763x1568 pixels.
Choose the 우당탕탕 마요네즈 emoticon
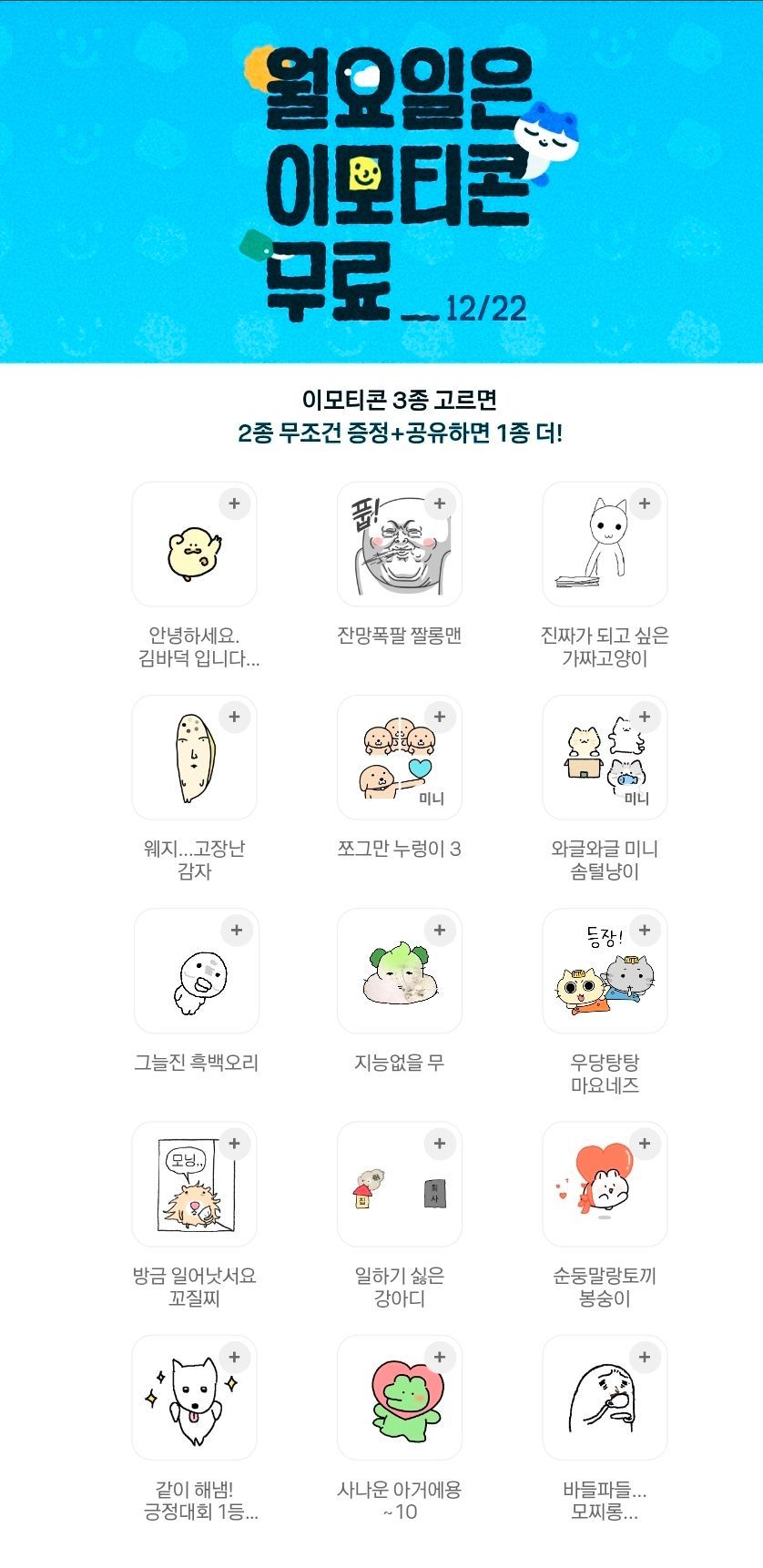pyautogui.click(x=645, y=930)
